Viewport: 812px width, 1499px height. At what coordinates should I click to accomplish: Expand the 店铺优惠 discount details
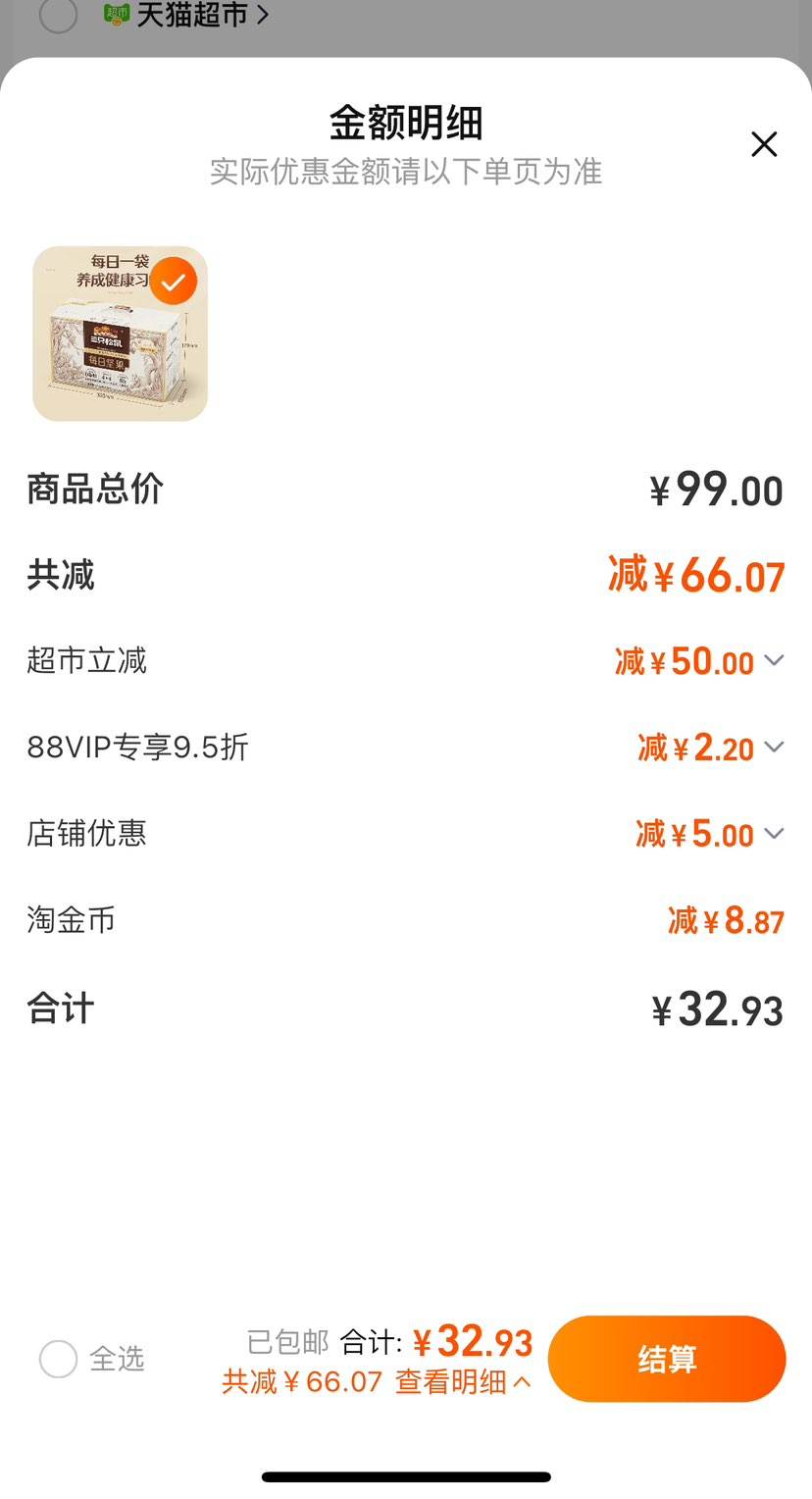point(774,833)
